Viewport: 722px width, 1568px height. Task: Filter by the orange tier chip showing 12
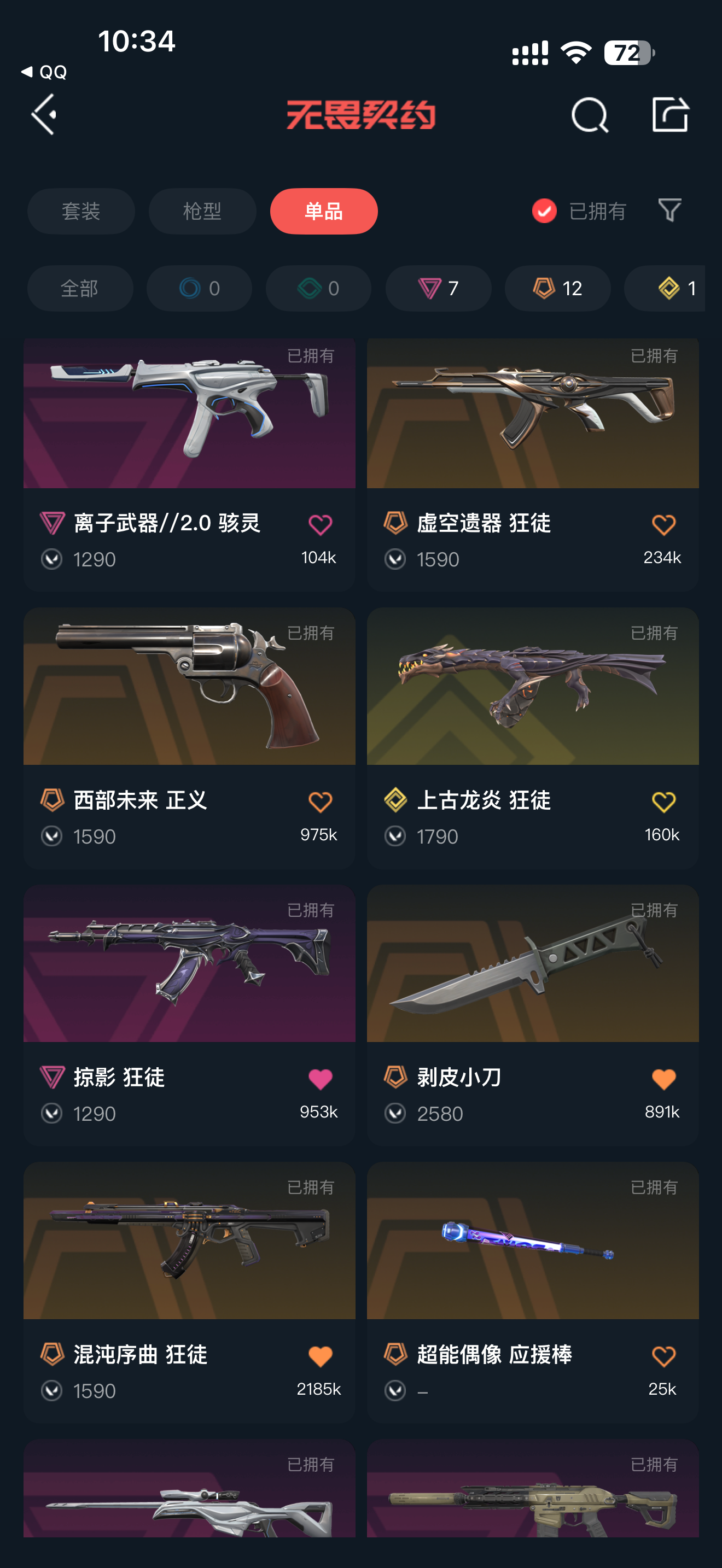tap(557, 289)
